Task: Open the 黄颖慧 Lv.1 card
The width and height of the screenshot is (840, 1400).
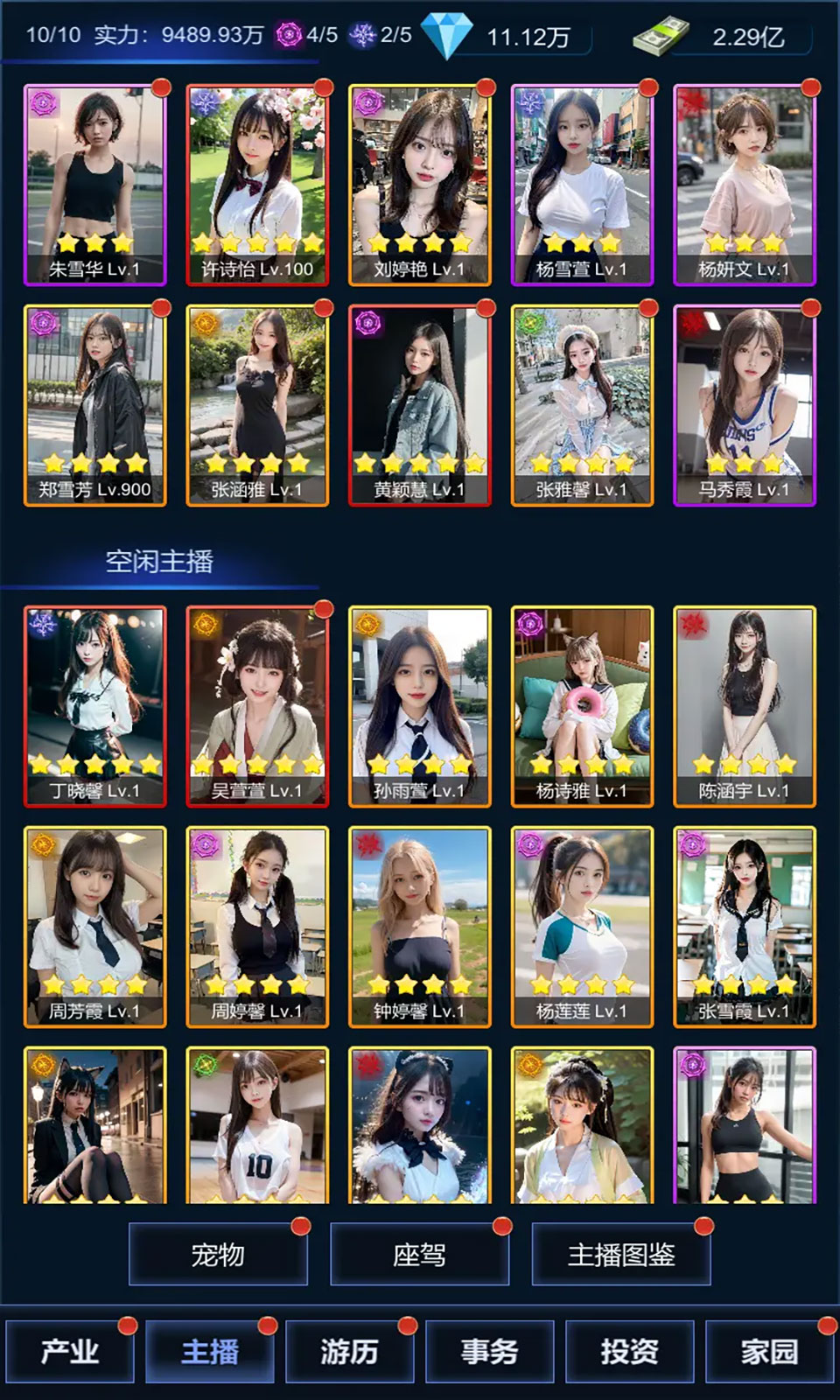Action: tap(419, 405)
